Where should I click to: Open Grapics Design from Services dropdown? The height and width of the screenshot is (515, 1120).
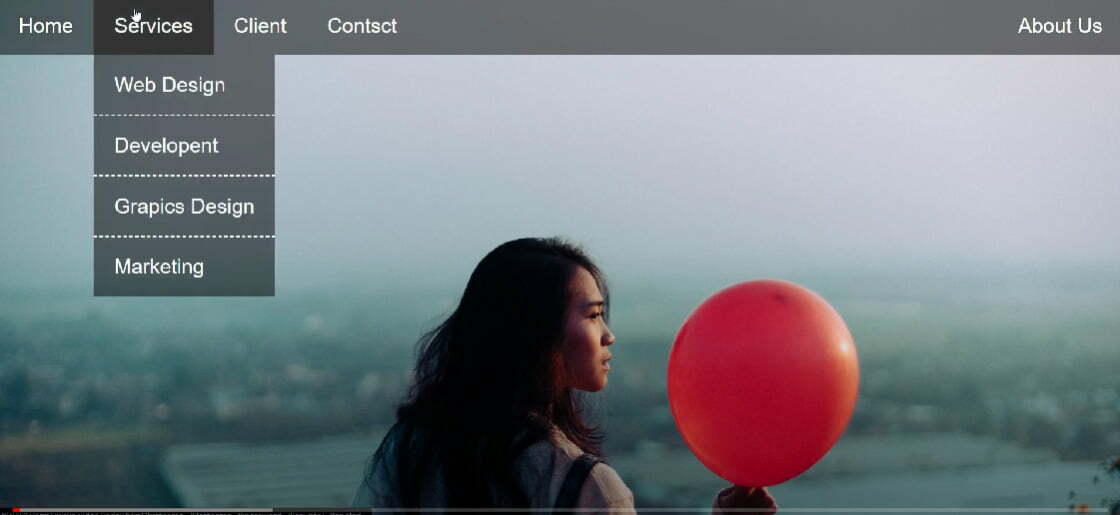[184, 207]
